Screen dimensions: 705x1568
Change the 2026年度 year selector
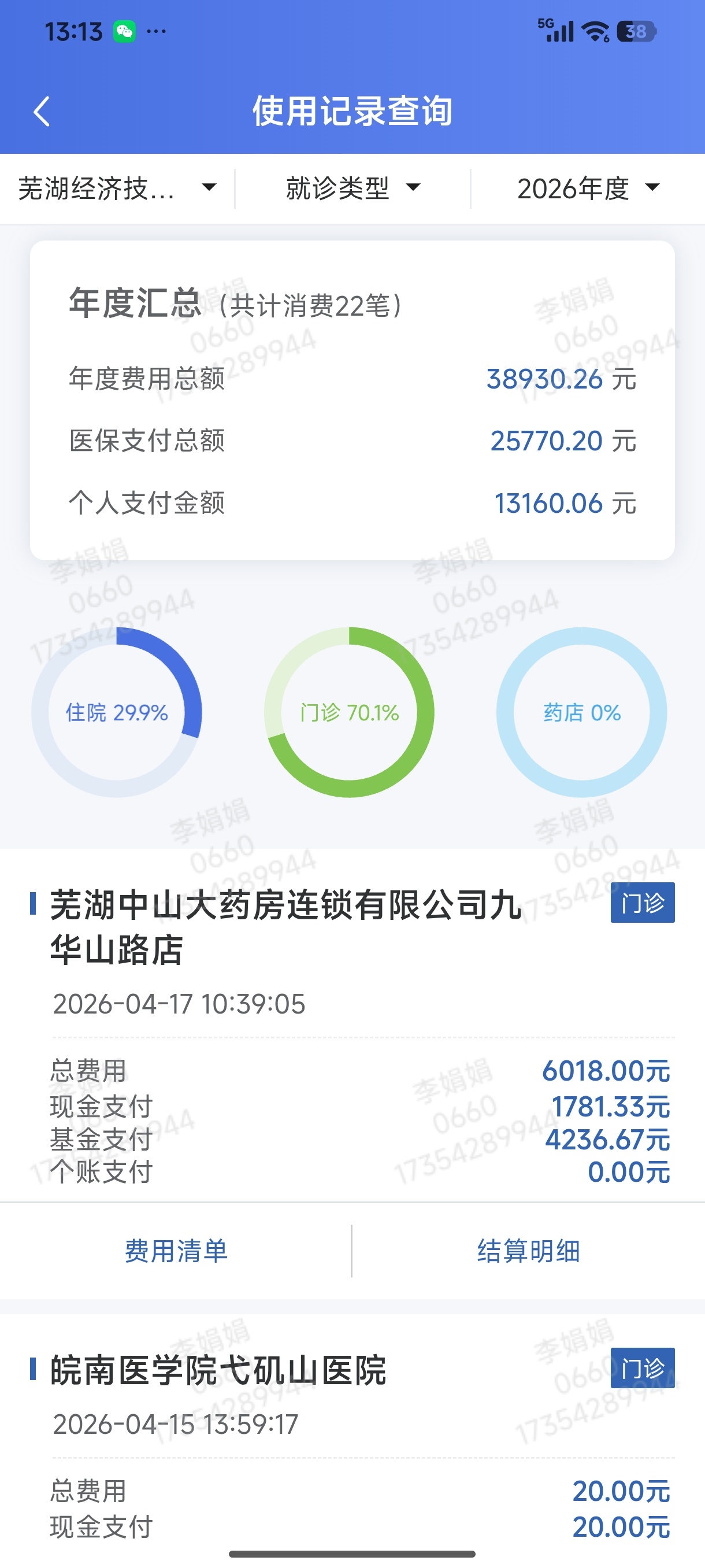[588, 188]
